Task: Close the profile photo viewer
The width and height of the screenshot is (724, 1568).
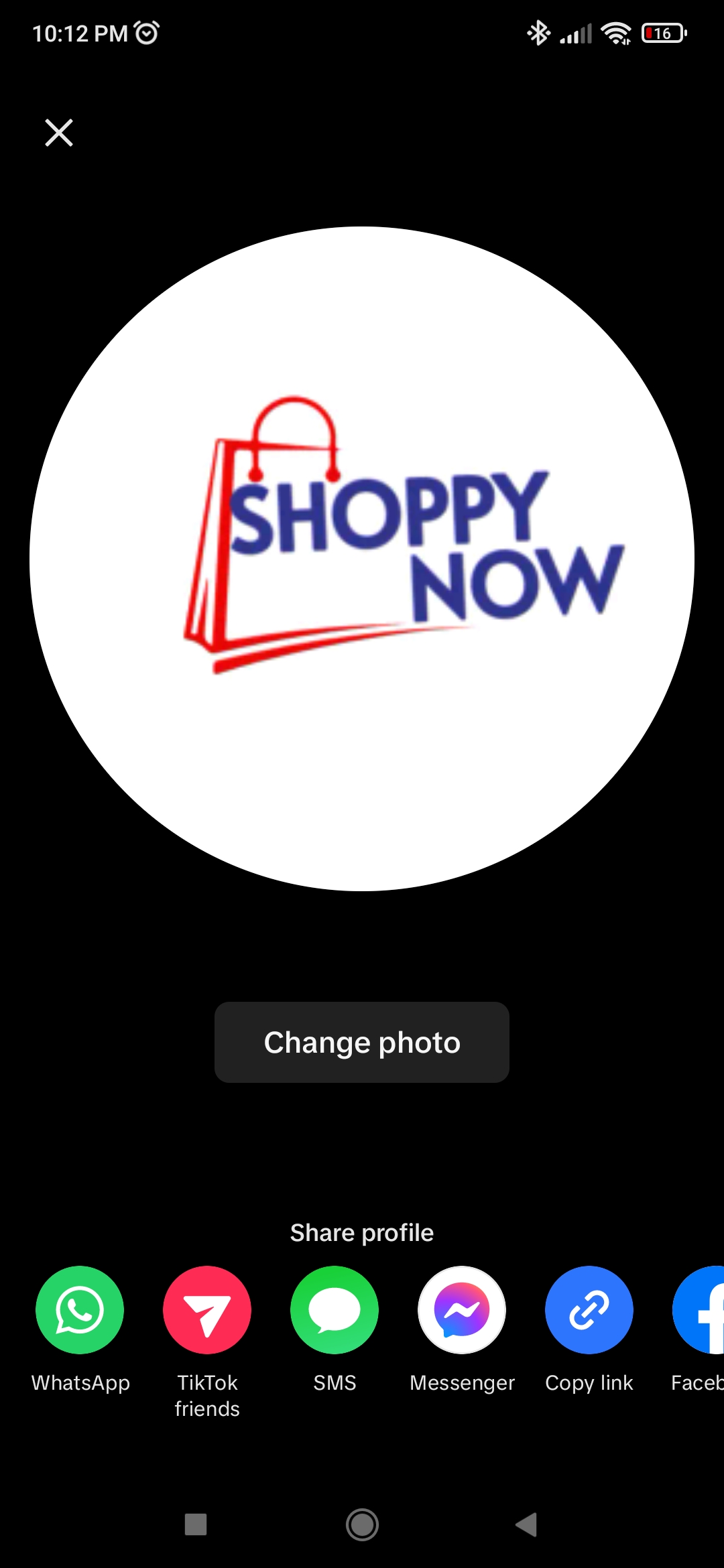Action: tap(59, 133)
